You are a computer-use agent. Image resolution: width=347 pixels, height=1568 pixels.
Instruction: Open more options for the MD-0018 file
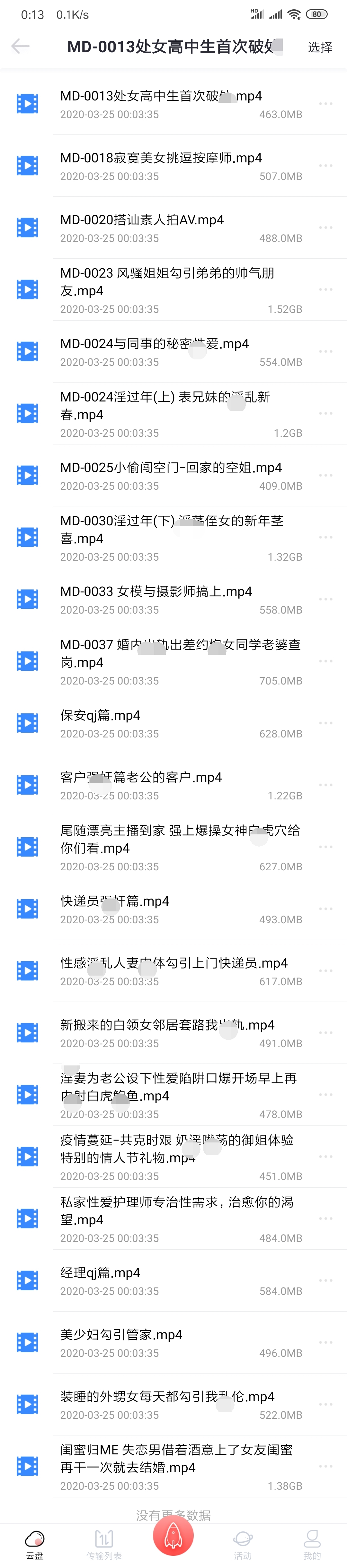326,166
